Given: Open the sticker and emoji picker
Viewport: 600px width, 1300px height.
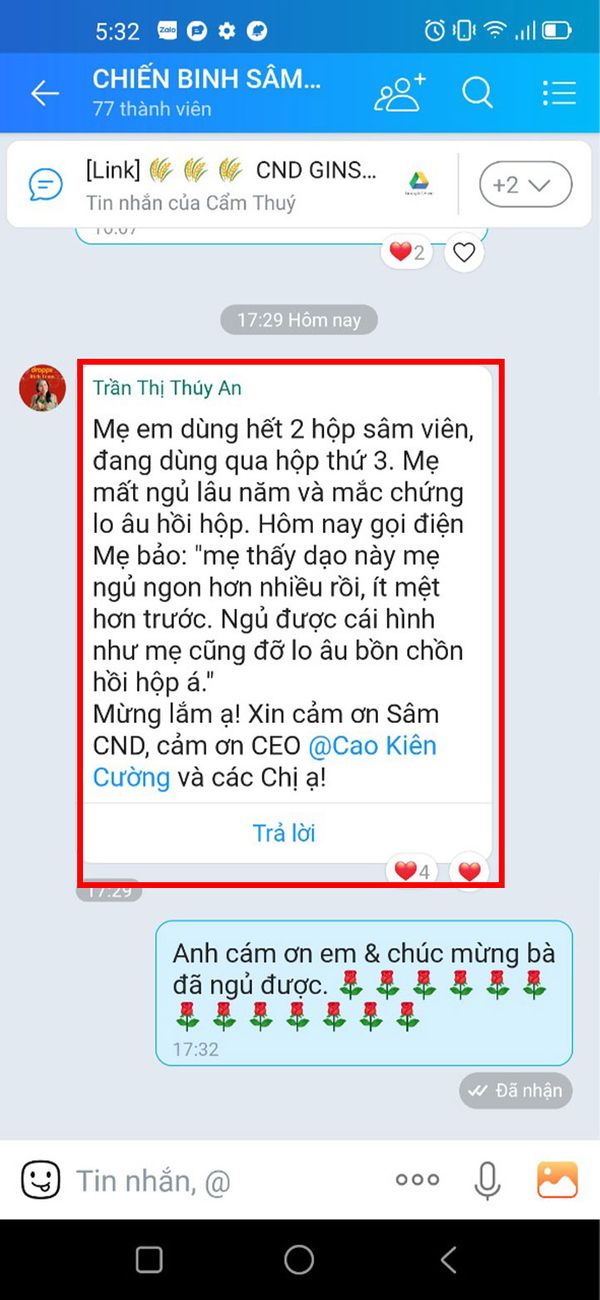Looking at the screenshot, I should pyautogui.click(x=41, y=1181).
